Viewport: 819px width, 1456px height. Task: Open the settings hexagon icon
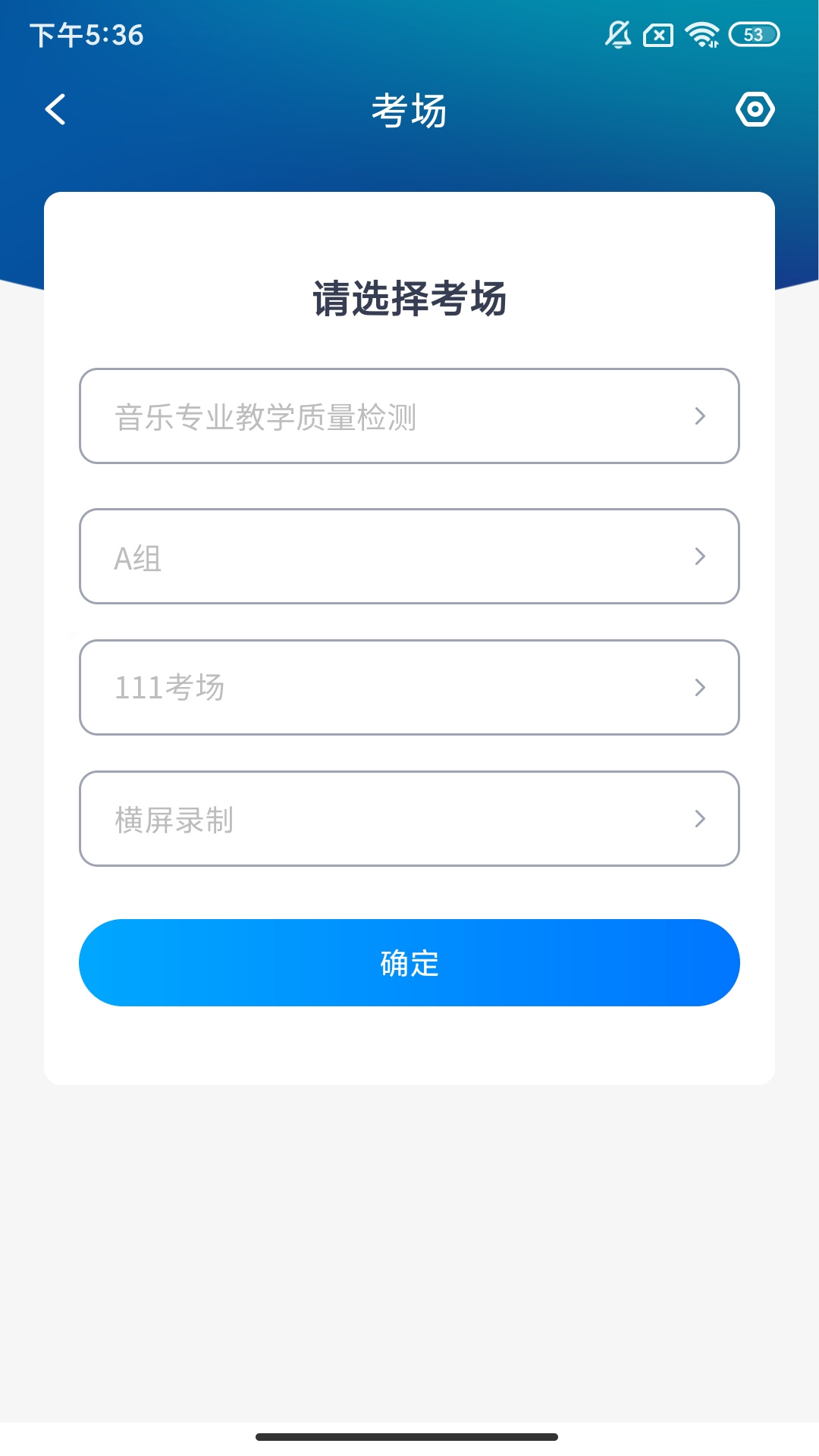tap(755, 110)
